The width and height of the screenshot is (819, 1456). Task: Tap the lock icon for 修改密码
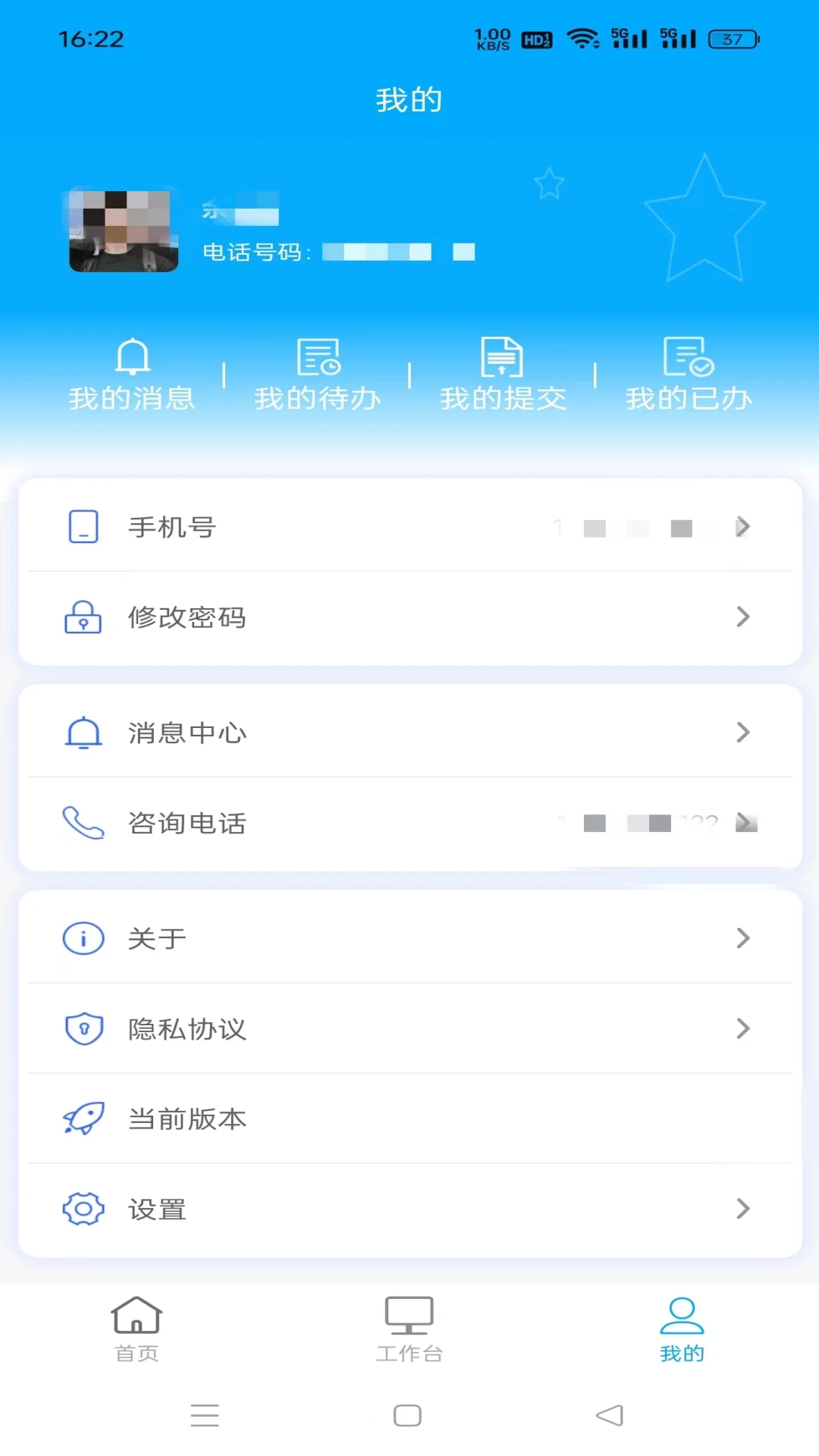(82, 618)
